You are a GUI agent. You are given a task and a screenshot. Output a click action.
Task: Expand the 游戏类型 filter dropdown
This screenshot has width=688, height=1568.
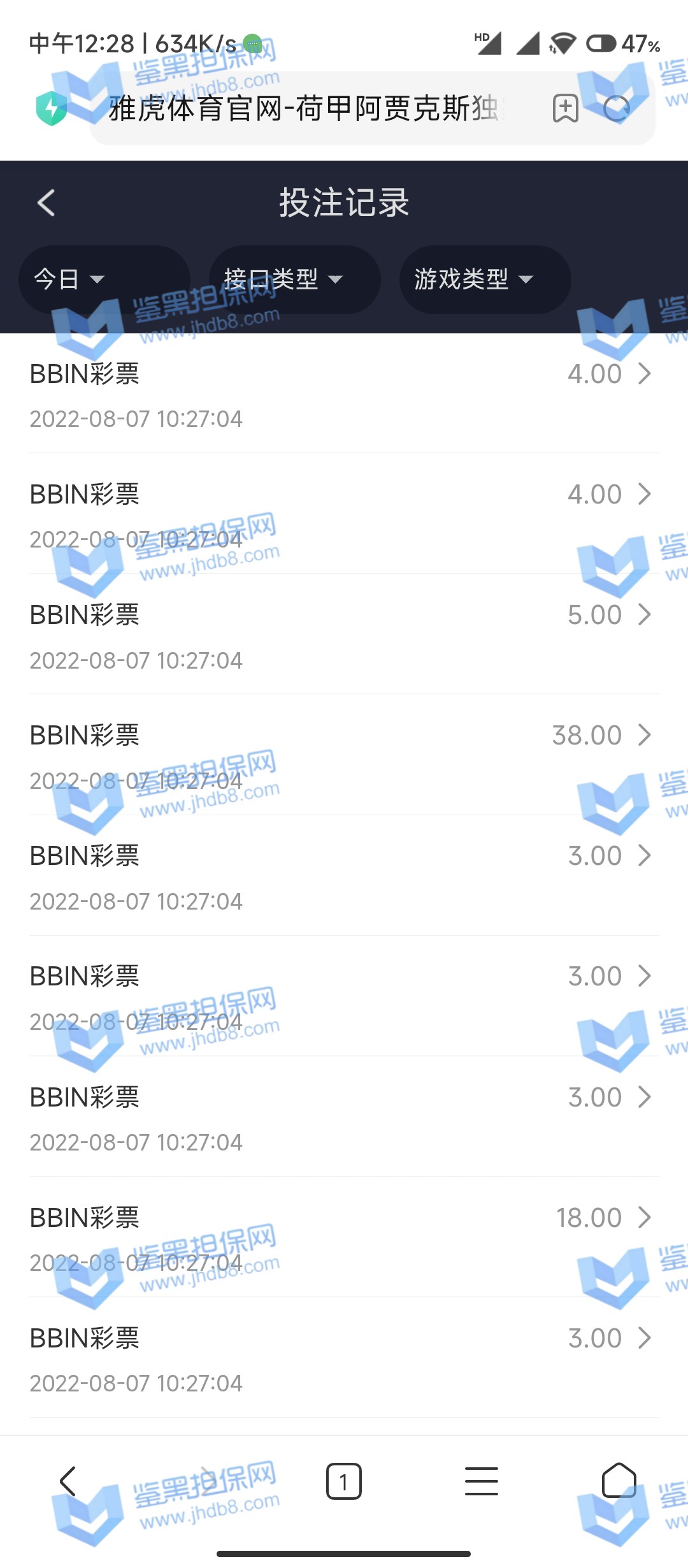tap(484, 280)
